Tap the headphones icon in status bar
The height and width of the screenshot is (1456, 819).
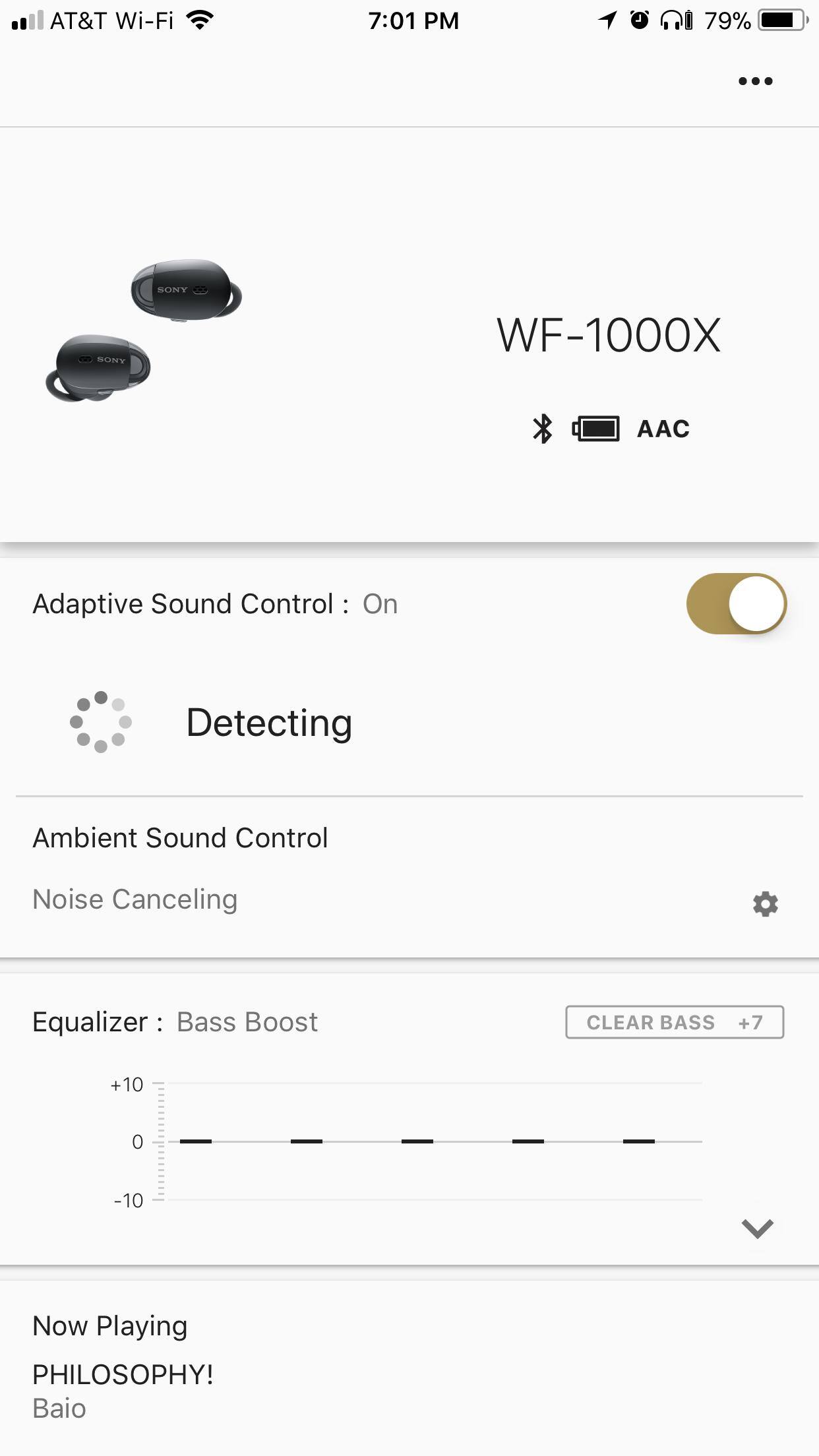coord(670,20)
